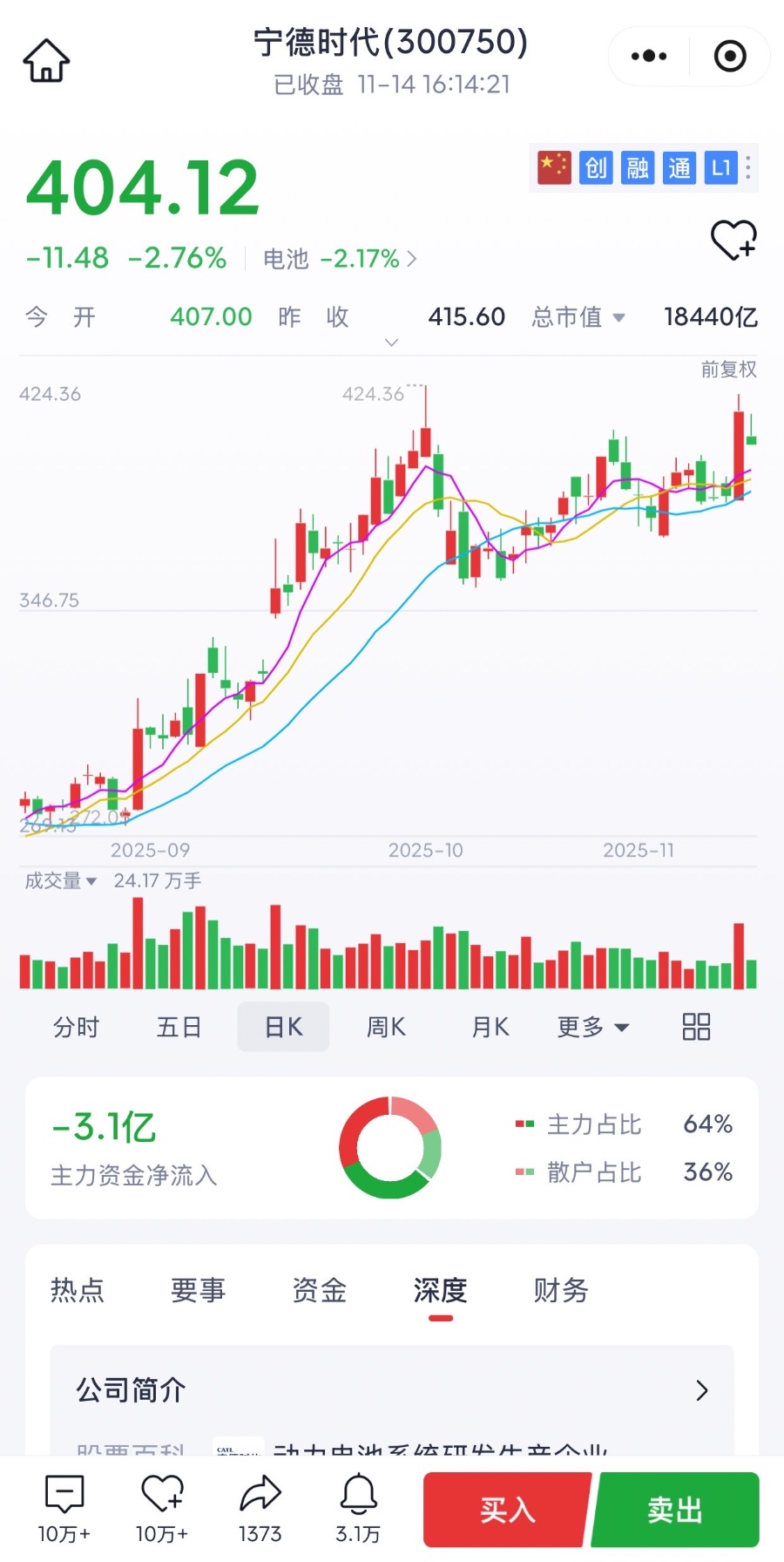Switch to the 财务 tab
The image size is (784, 1562).
pos(561,1290)
